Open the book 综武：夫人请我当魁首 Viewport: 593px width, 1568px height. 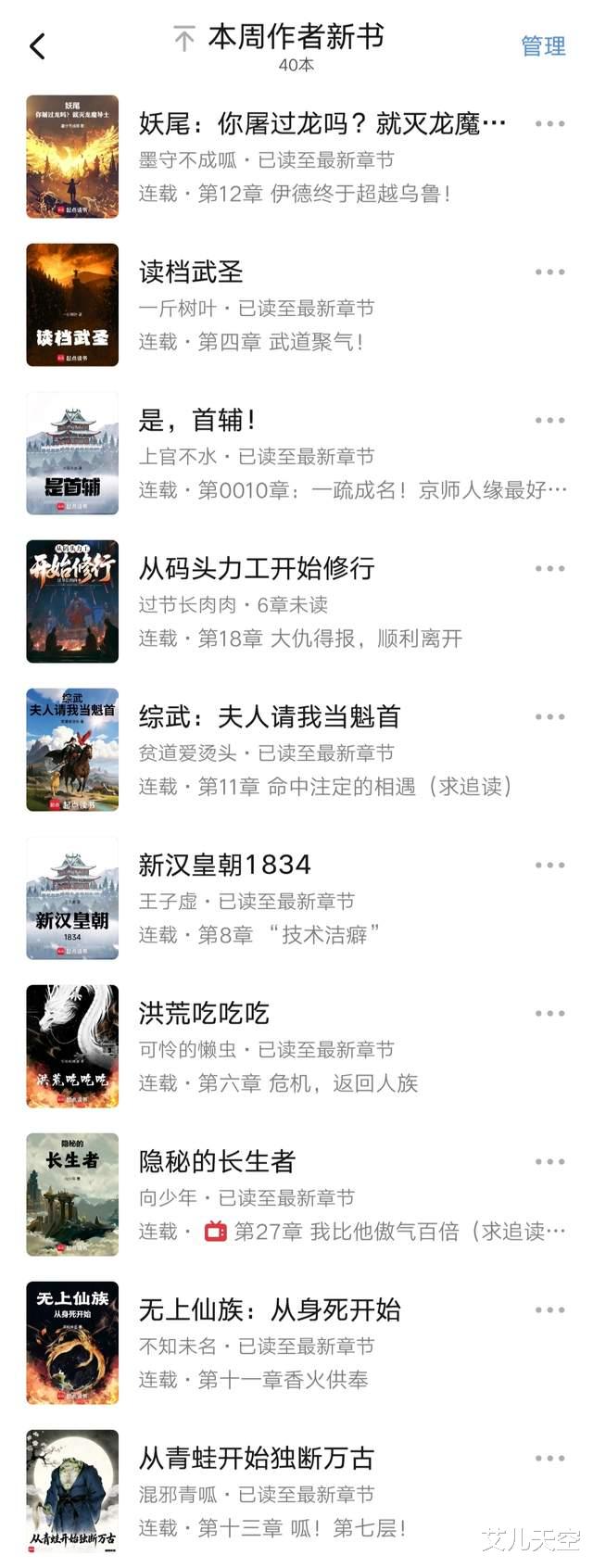pos(269,716)
